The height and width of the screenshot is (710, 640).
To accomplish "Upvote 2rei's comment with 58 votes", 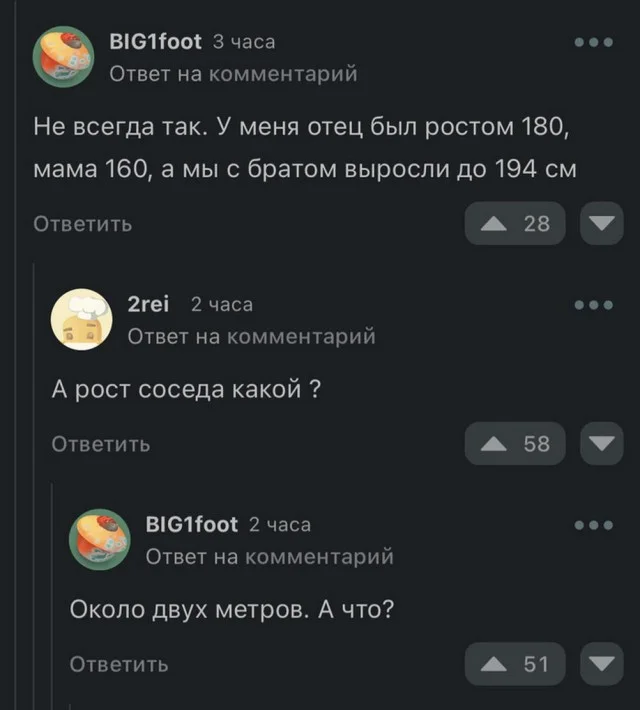I will [516, 443].
